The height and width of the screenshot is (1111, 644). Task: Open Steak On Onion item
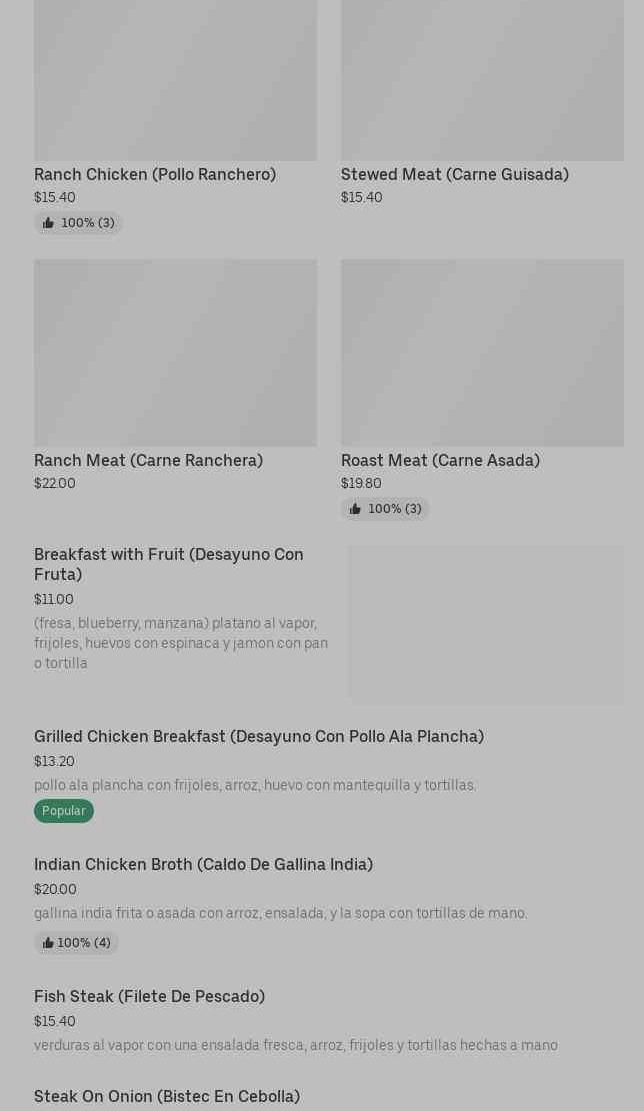167,1096
